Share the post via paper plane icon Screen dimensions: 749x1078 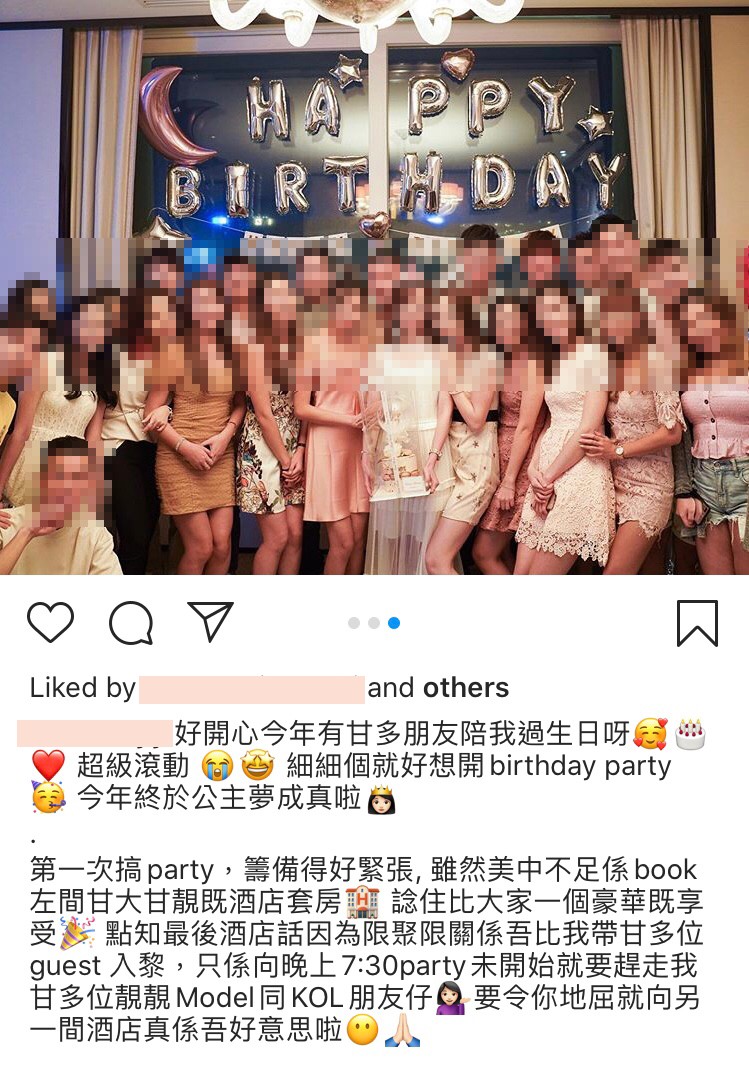210,621
